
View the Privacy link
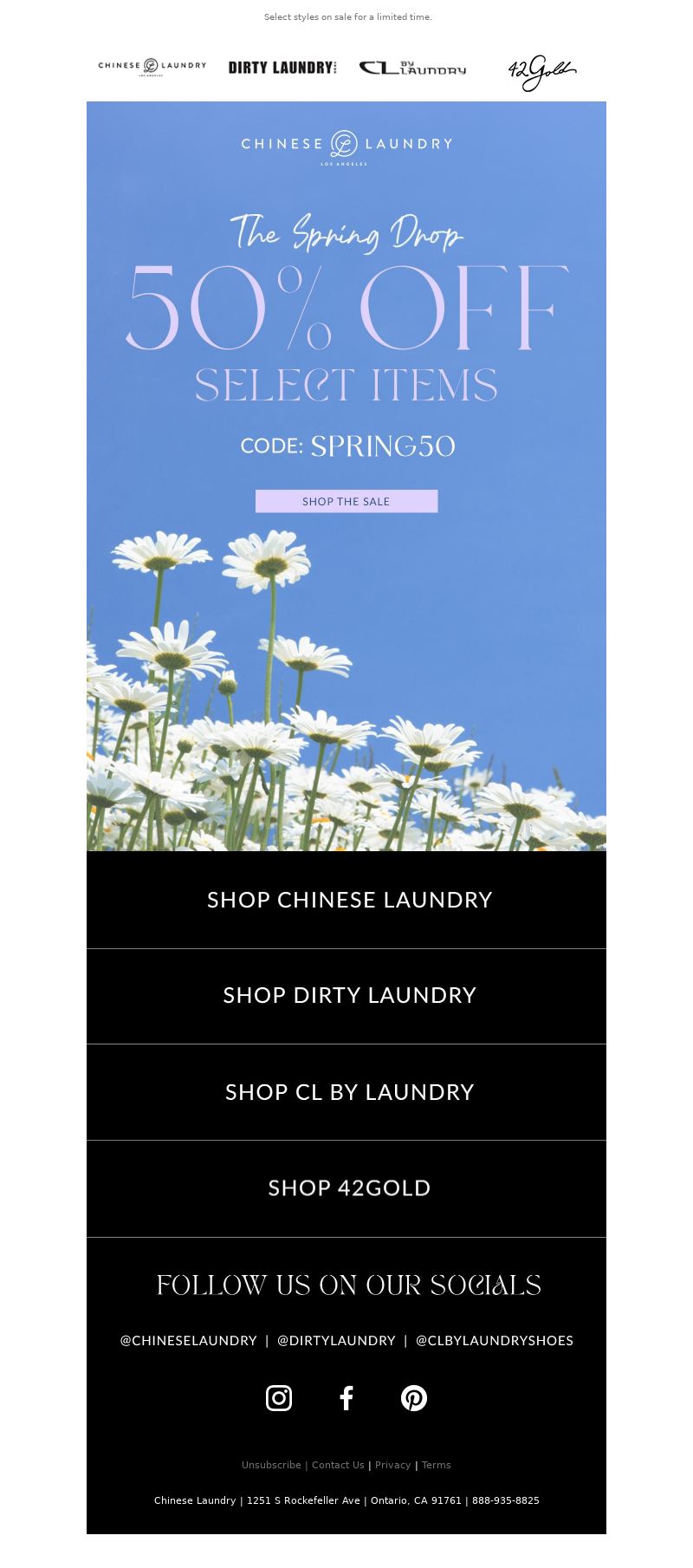pyautogui.click(x=392, y=1465)
